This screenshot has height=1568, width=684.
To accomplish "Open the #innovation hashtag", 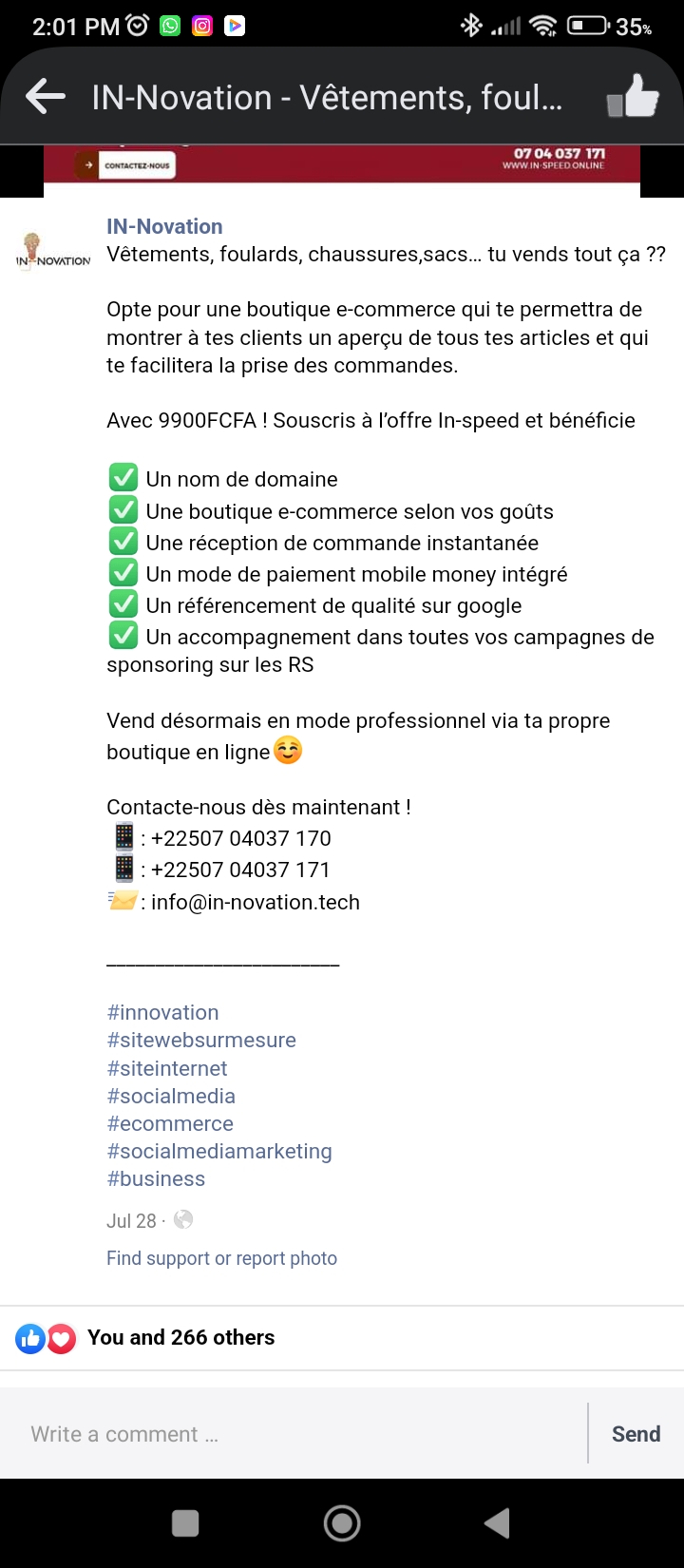I will [x=162, y=1013].
